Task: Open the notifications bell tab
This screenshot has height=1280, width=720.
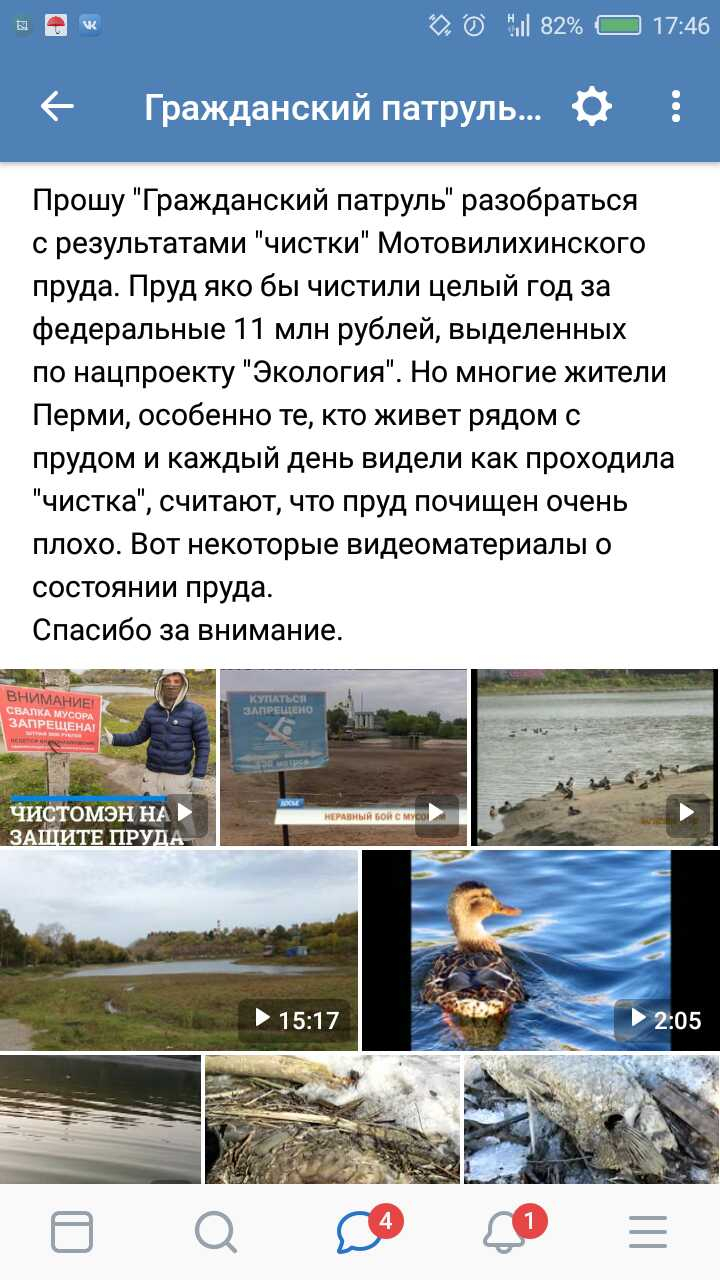Action: [504, 1232]
